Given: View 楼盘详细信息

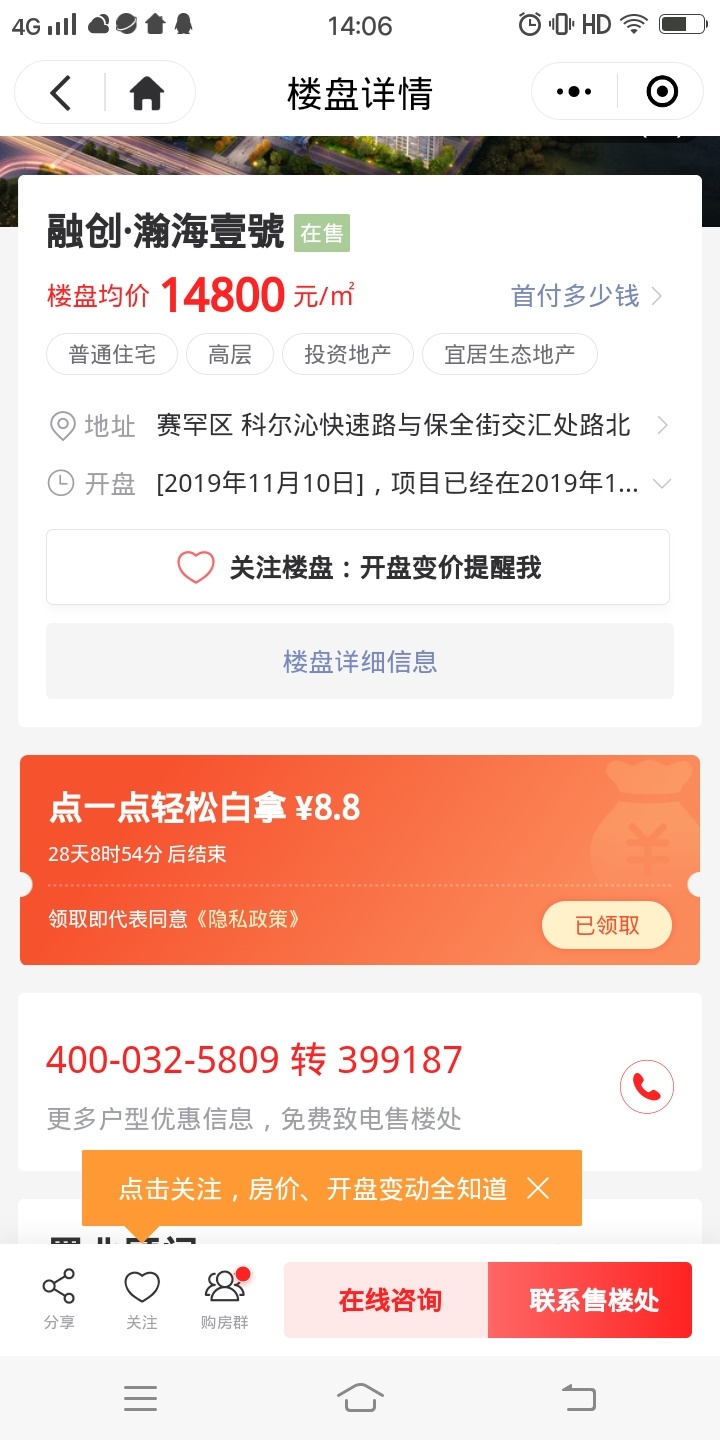Looking at the screenshot, I should 360,661.
